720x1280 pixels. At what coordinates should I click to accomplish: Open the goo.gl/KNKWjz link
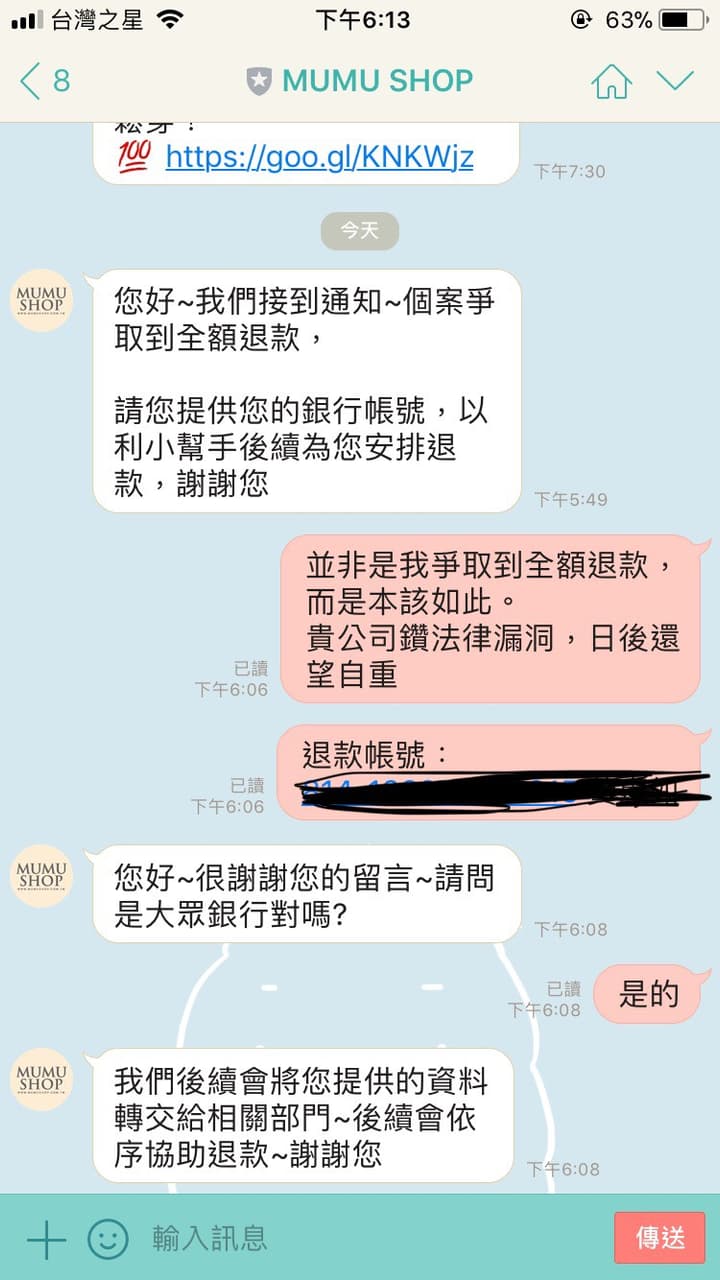pos(319,157)
